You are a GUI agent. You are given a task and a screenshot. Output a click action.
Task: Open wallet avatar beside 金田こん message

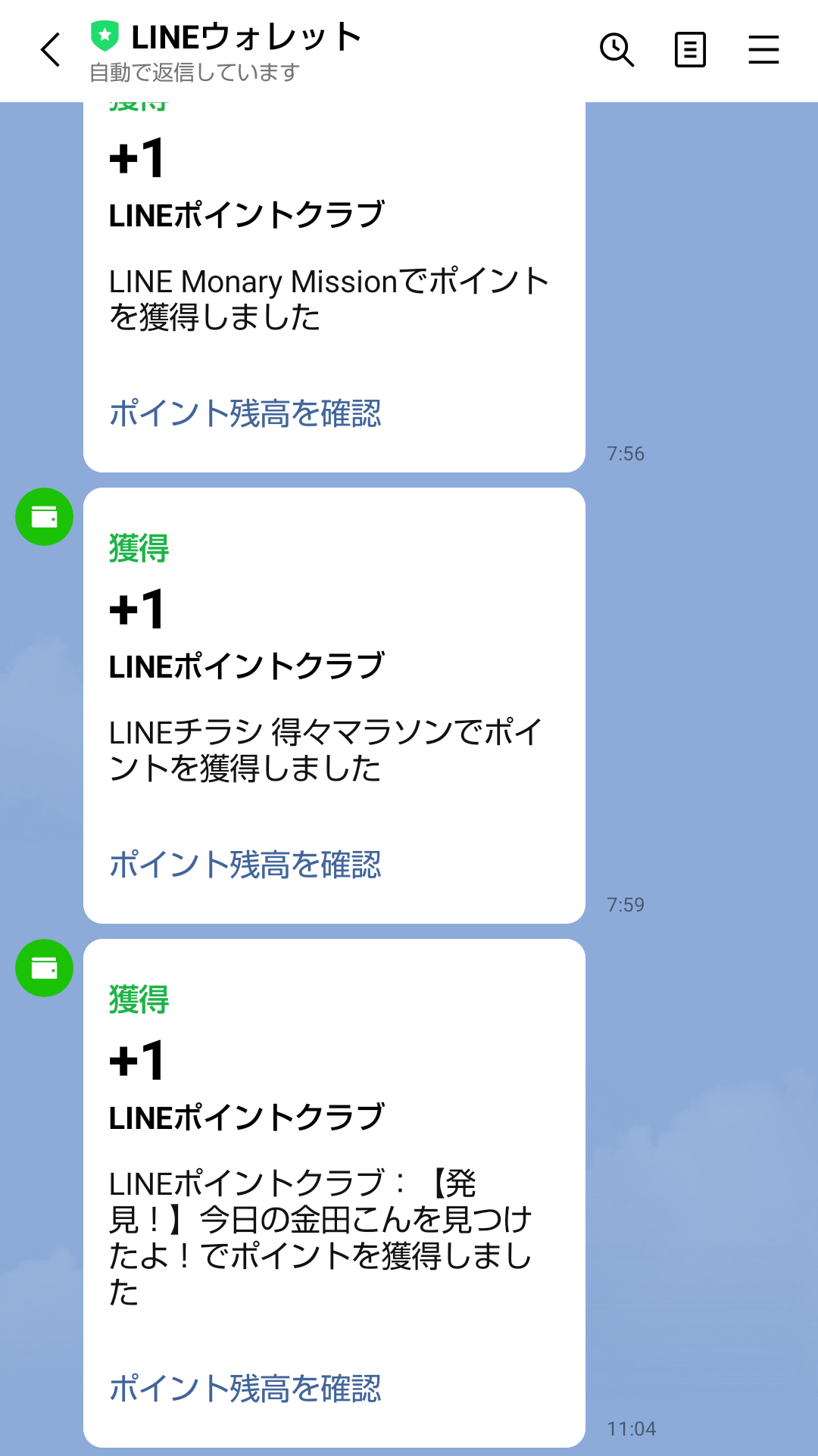point(44,968)
